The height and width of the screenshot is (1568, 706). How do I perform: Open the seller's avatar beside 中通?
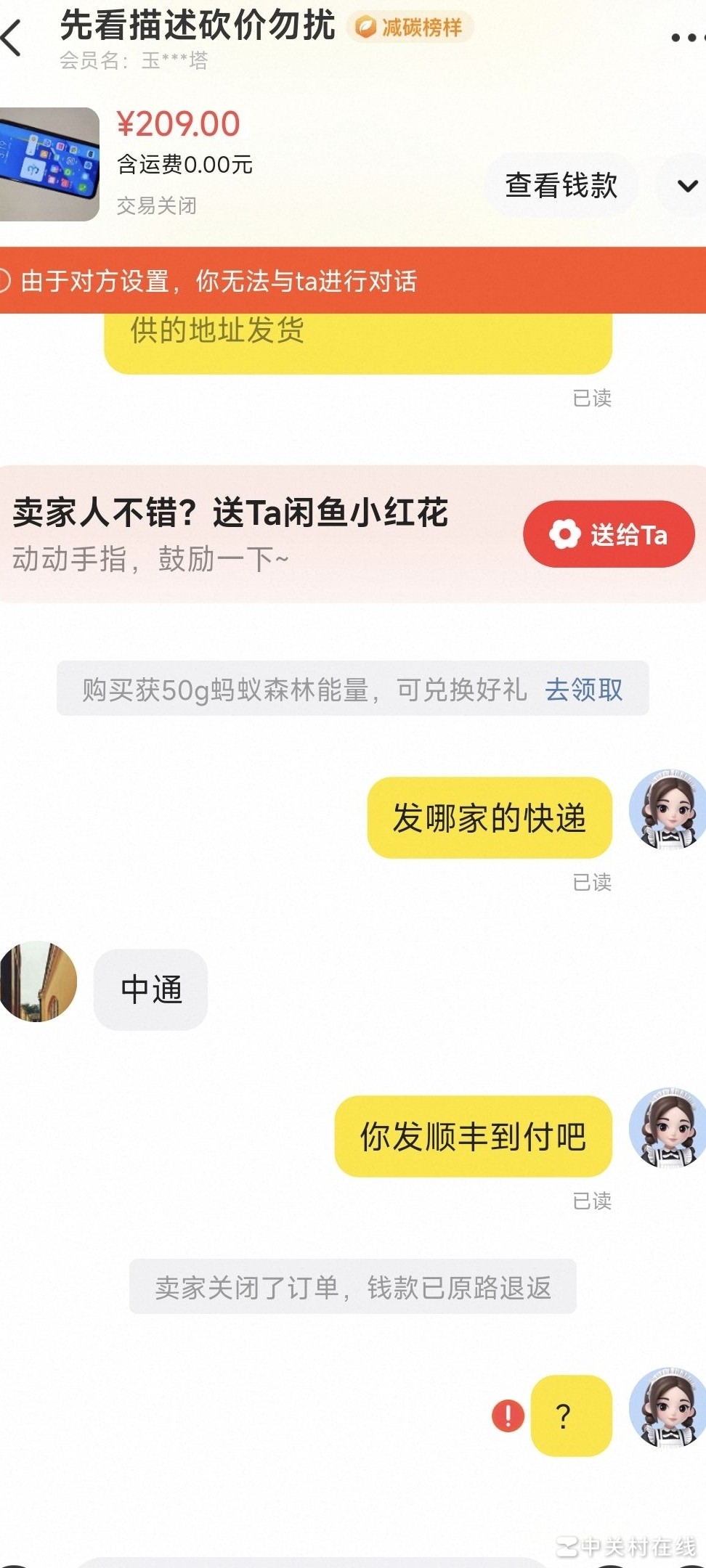pos(39,981)
